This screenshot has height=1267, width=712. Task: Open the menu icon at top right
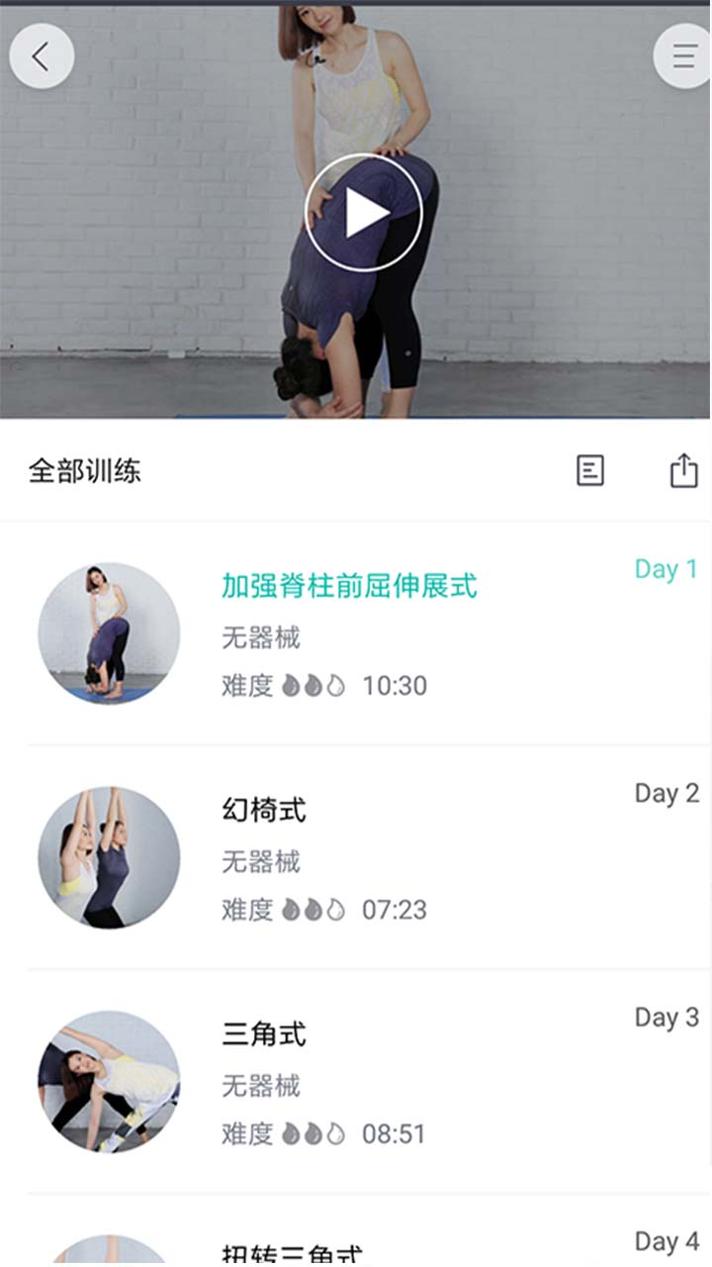(x=683, y=56)
